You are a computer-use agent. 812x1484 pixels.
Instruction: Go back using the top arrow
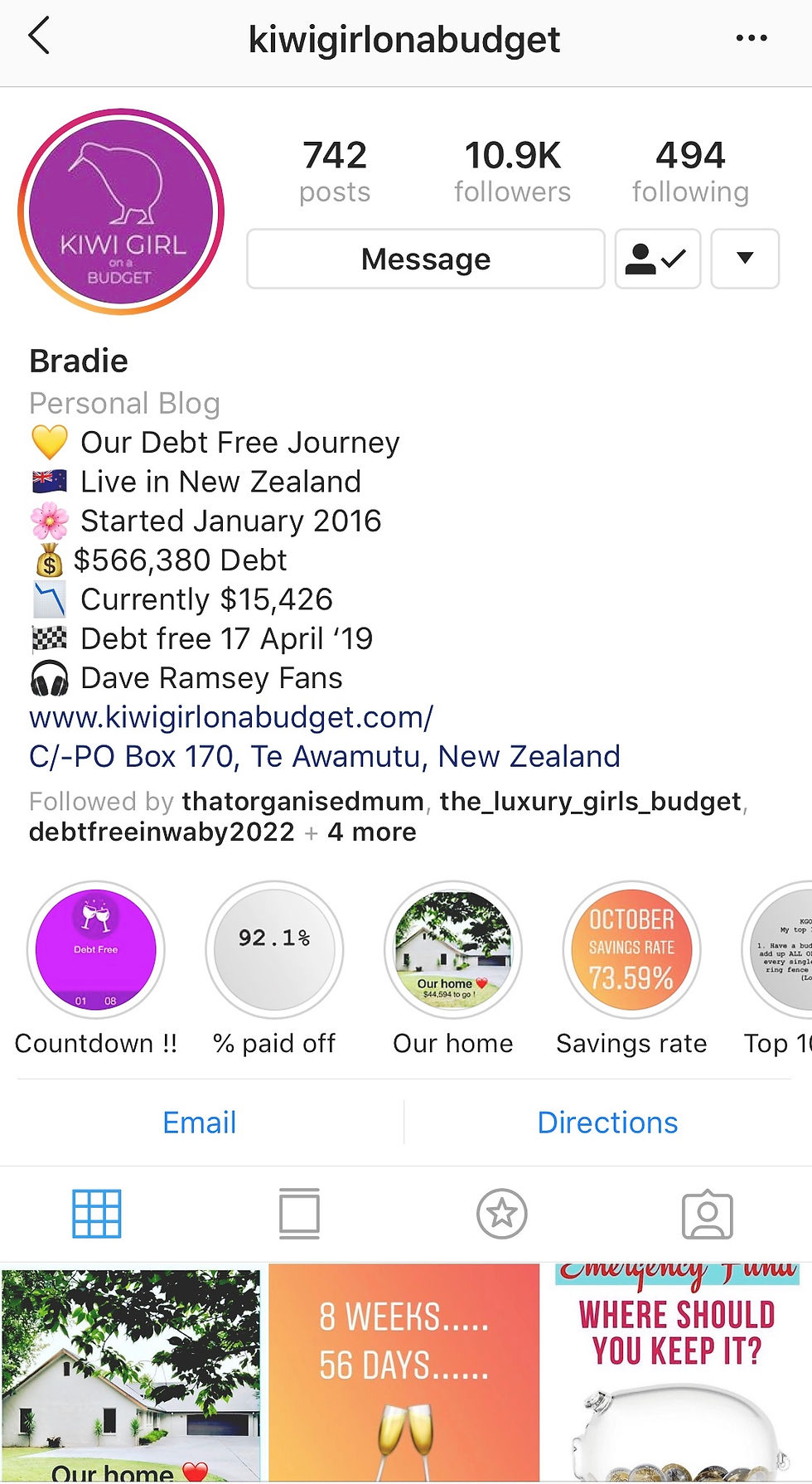click(x=39, y=38)
